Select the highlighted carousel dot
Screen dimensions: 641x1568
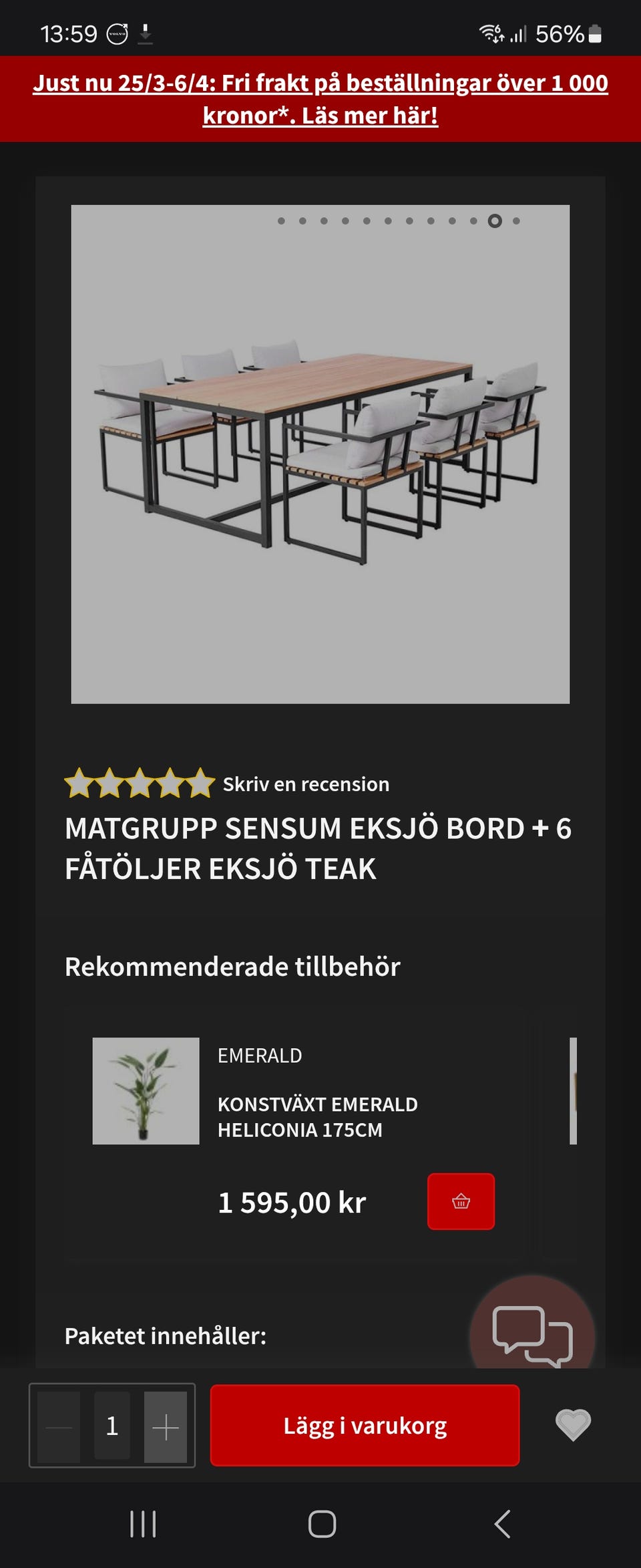[493, 220]
